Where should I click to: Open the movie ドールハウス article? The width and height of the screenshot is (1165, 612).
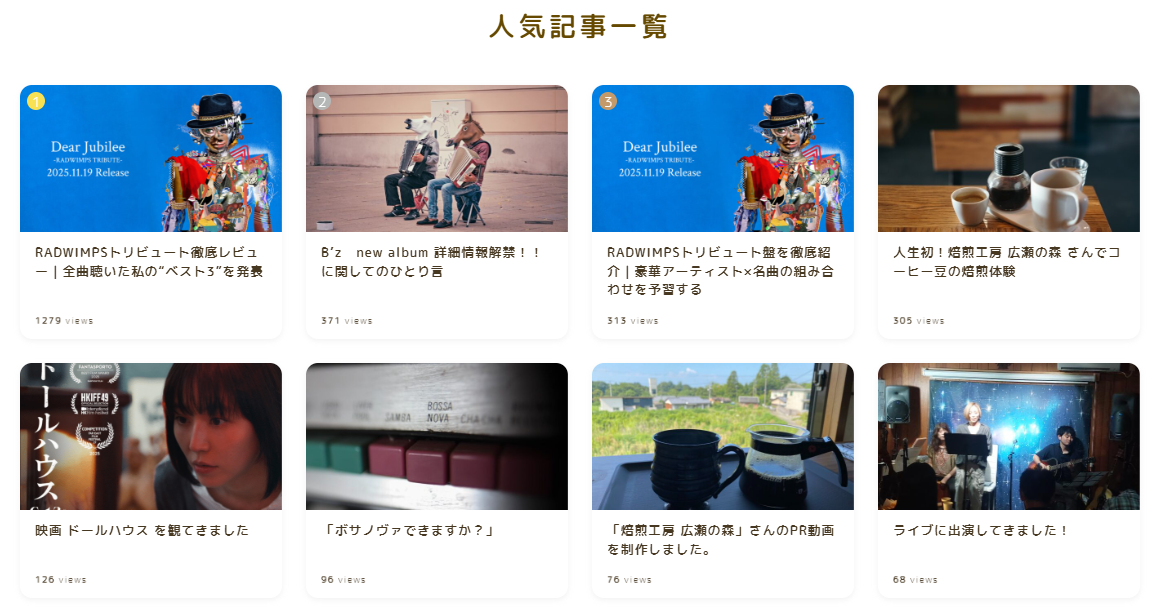pos(142,530)
